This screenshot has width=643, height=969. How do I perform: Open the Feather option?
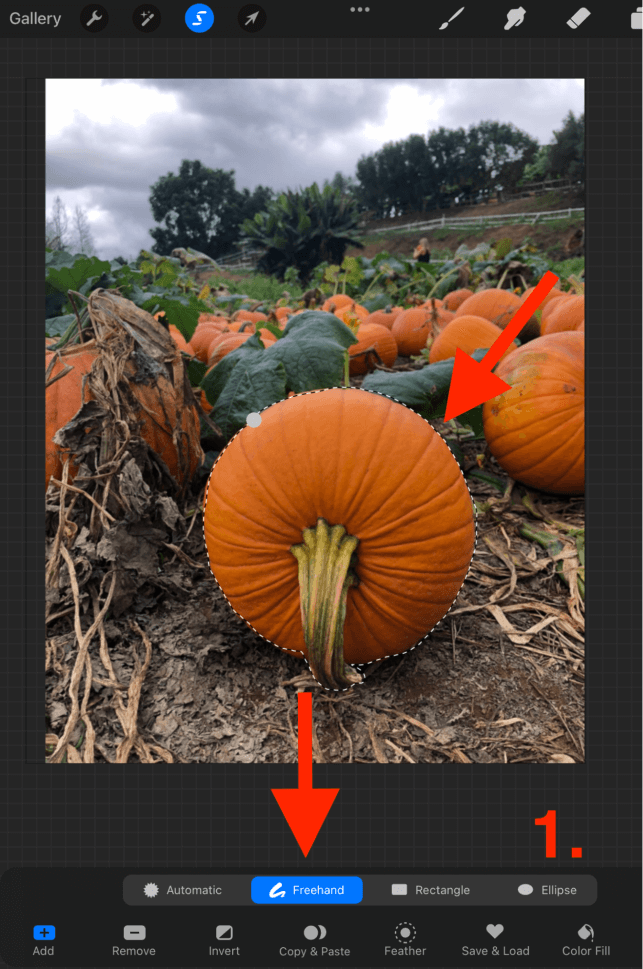405,940
